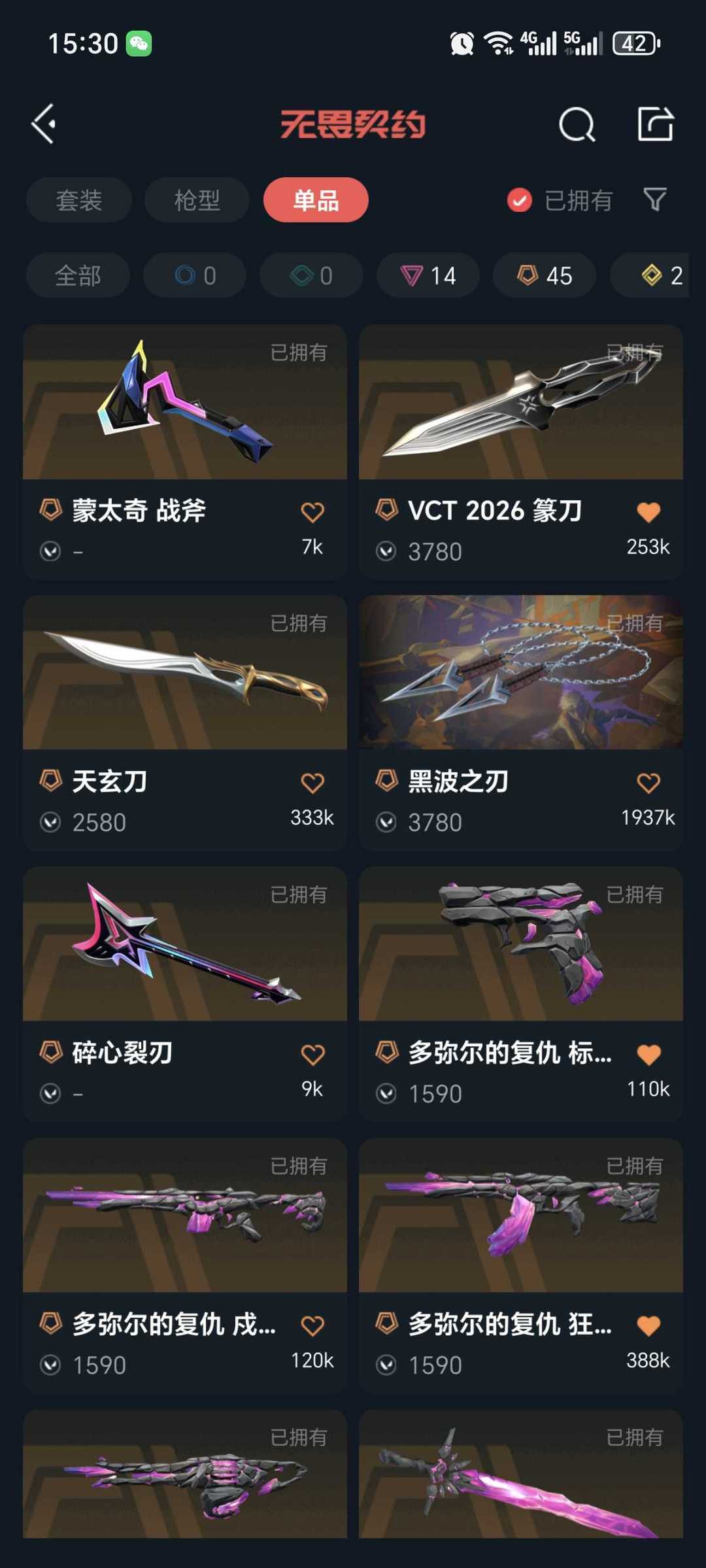Open the 蒙太奇 战斧 item card
The height and width of the screenshot is (1568, 706).
coord(185,404)
